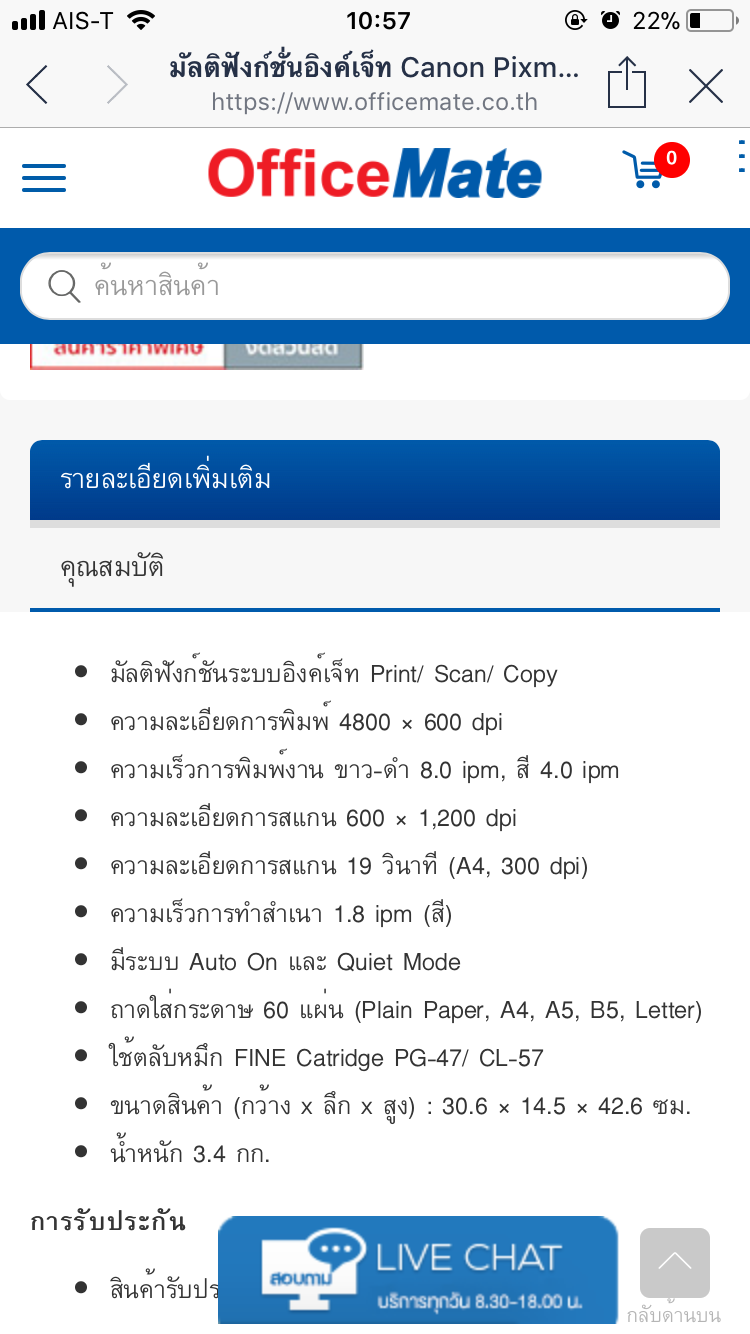Share this page via share icon
The height and width of the screenshot is (1334, 750).
coord(627,81)
